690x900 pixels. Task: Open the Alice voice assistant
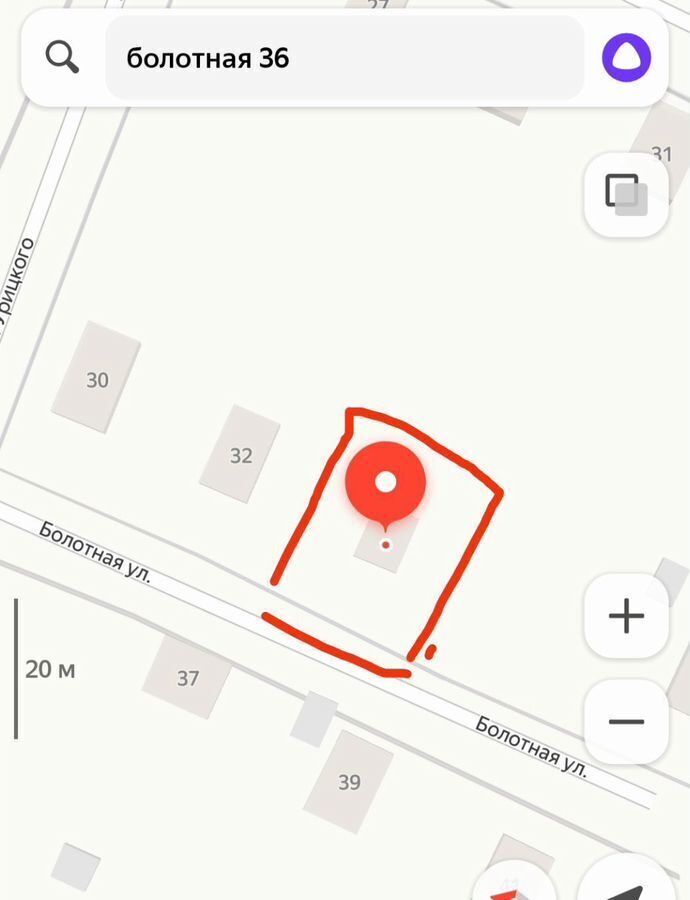tap(626, 58)
